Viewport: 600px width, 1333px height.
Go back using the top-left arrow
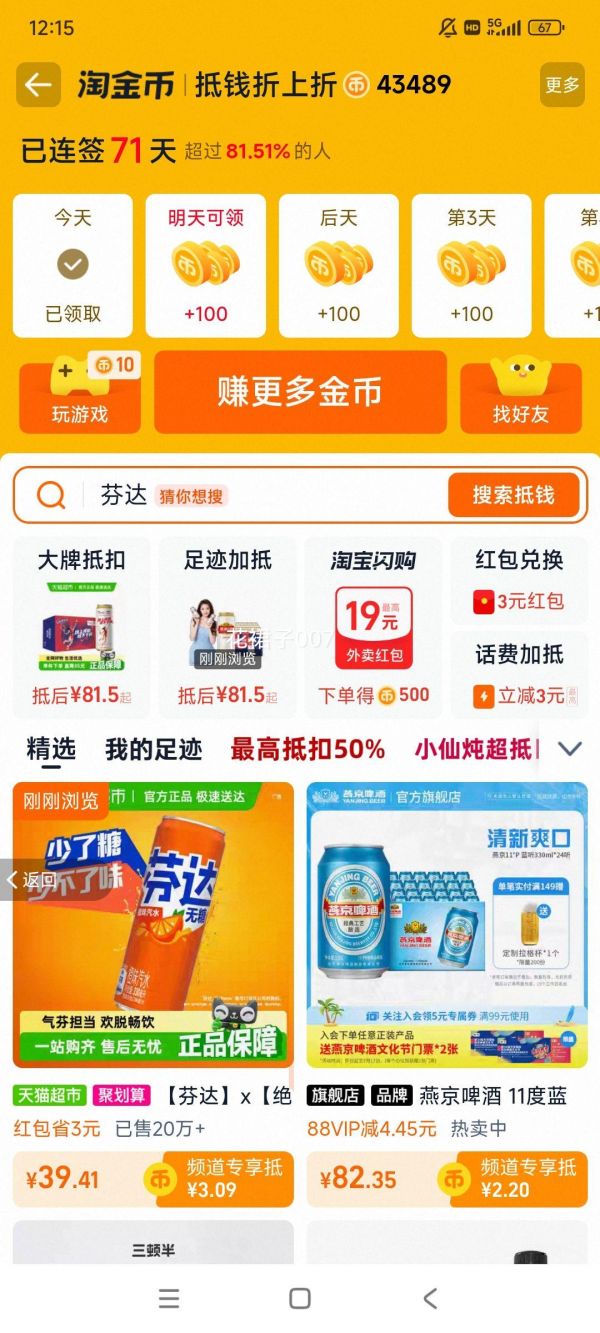38,85
